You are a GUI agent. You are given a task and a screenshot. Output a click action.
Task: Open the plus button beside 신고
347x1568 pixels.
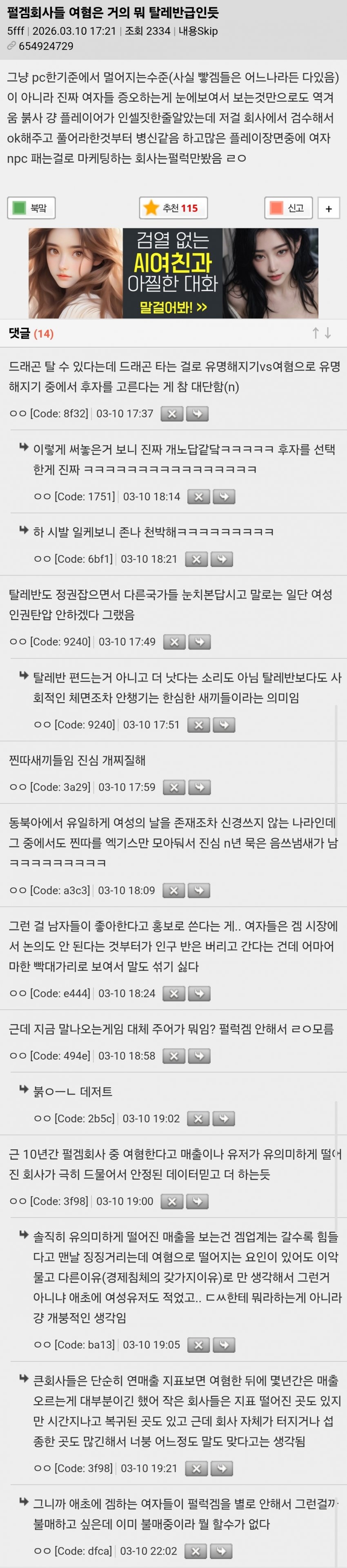pos(329,208)
